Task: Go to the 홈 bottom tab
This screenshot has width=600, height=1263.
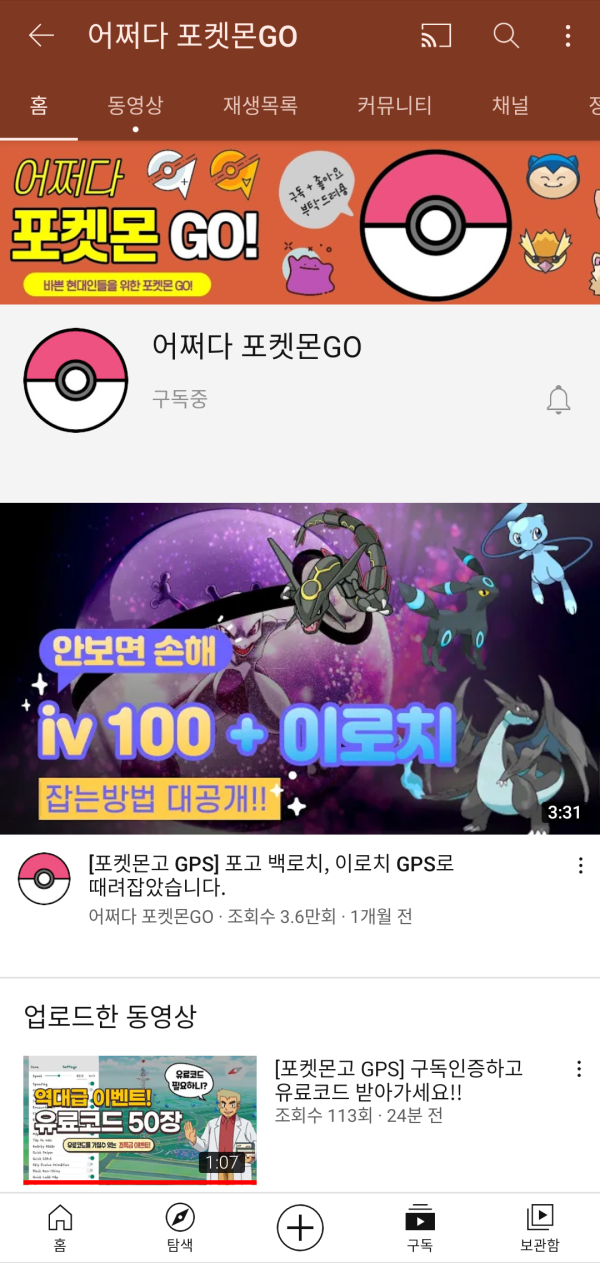Action: click(60, 1227)
